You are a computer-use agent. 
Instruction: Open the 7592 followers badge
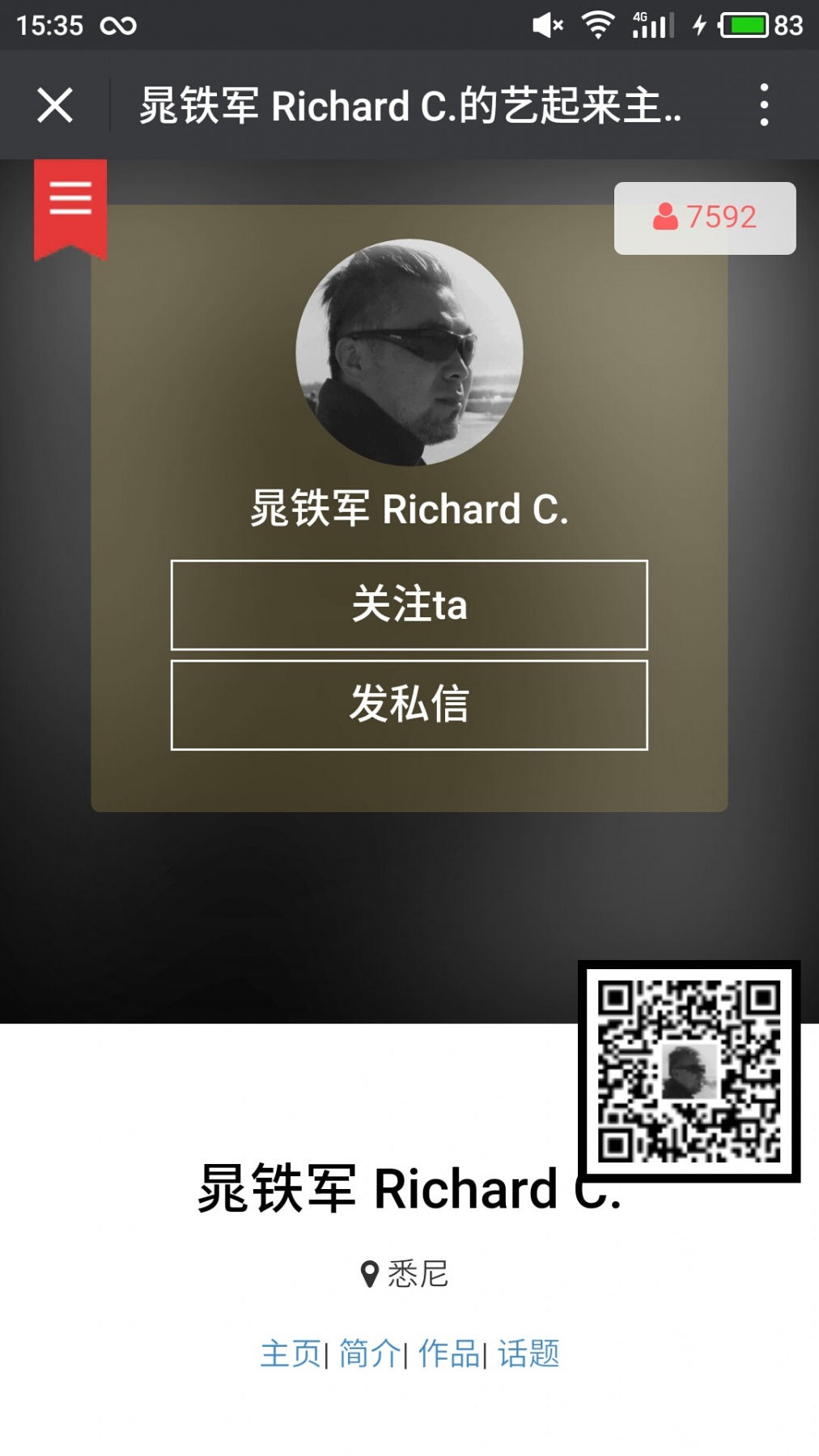pos(705,218)
